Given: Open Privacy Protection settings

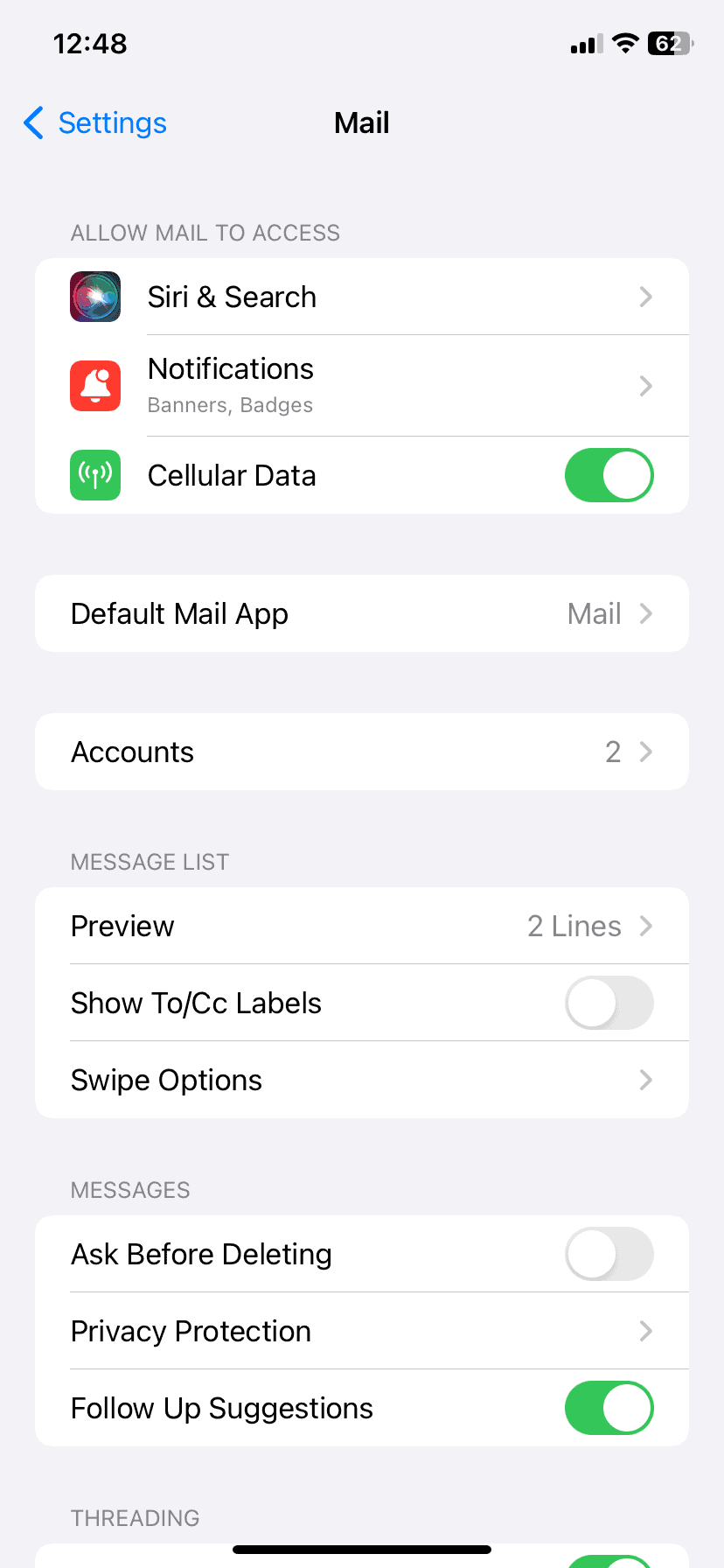Looking at the screenshot, I should pos(362,1331).
